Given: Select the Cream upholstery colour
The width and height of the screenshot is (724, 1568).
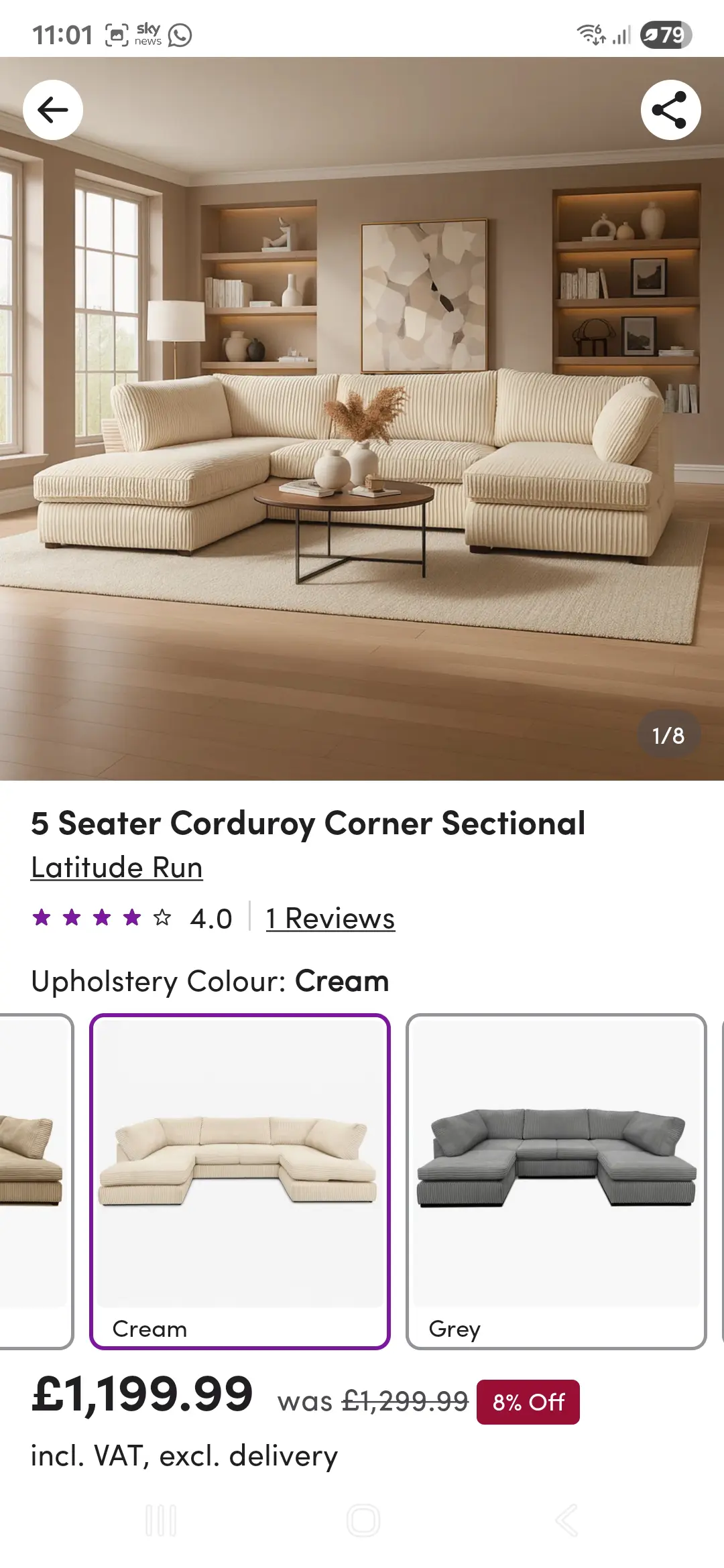Looking at the screenshot, I should [239, 1181].
